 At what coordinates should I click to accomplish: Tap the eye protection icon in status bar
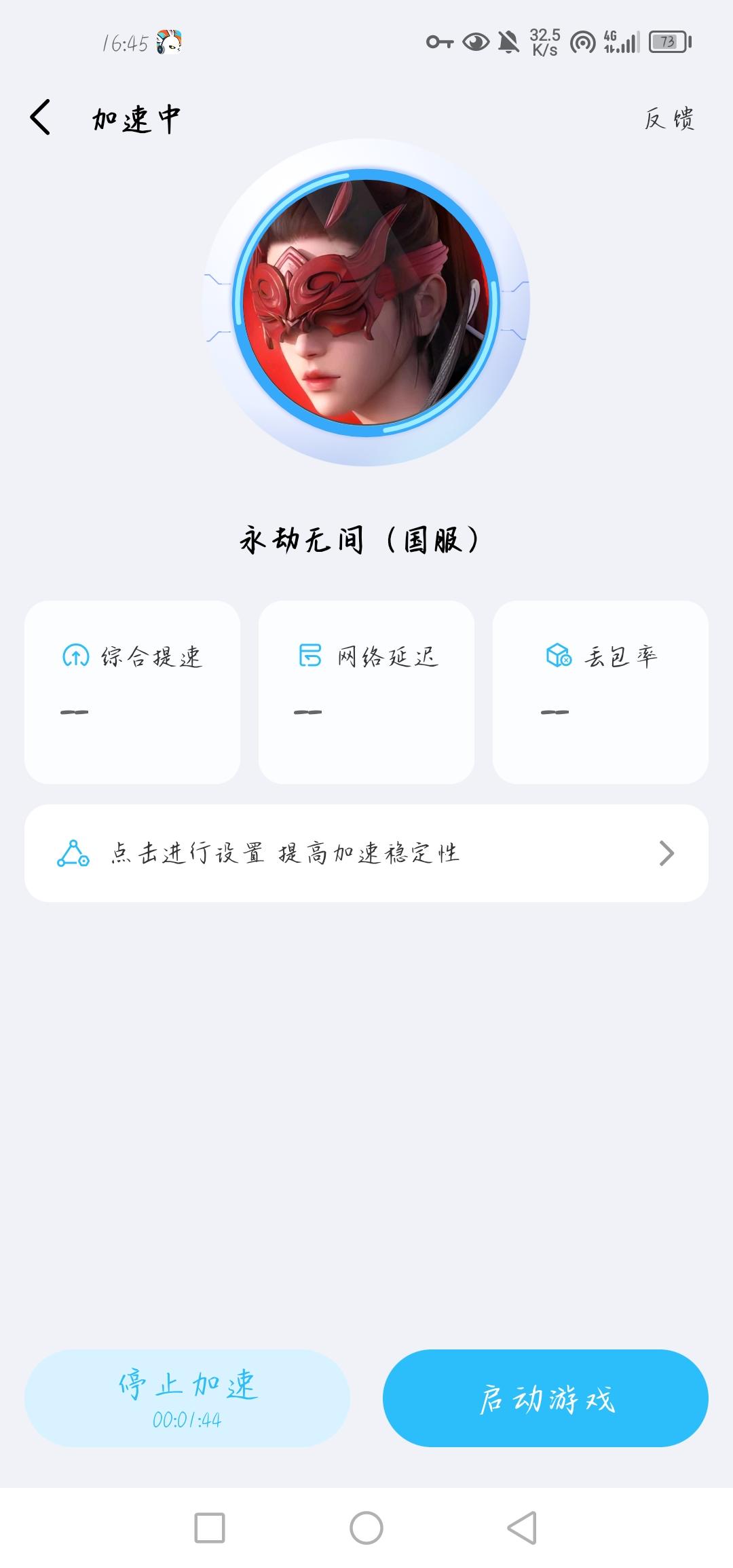474,42
